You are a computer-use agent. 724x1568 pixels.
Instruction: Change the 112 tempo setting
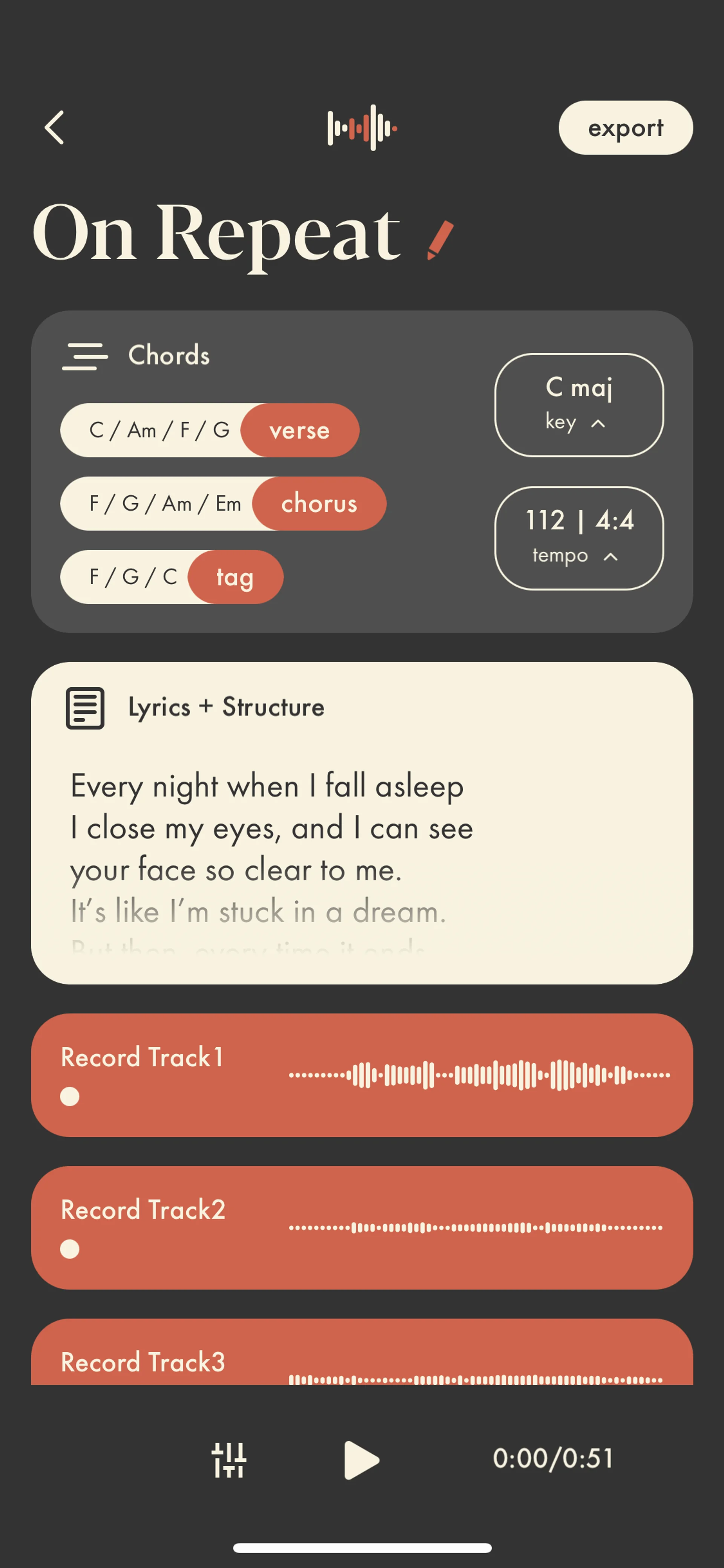578,538
